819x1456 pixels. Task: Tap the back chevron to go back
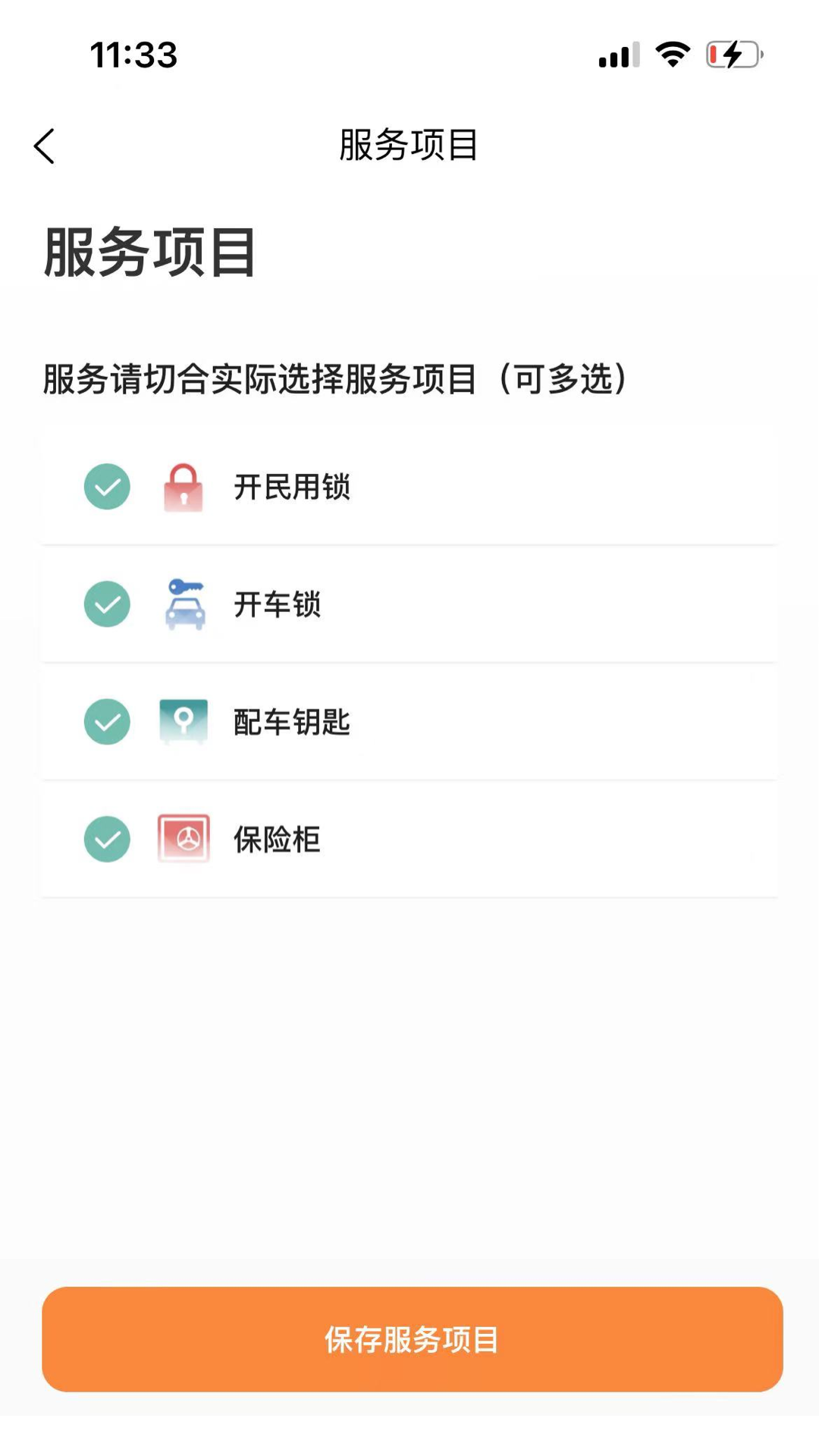pos(45,144)
